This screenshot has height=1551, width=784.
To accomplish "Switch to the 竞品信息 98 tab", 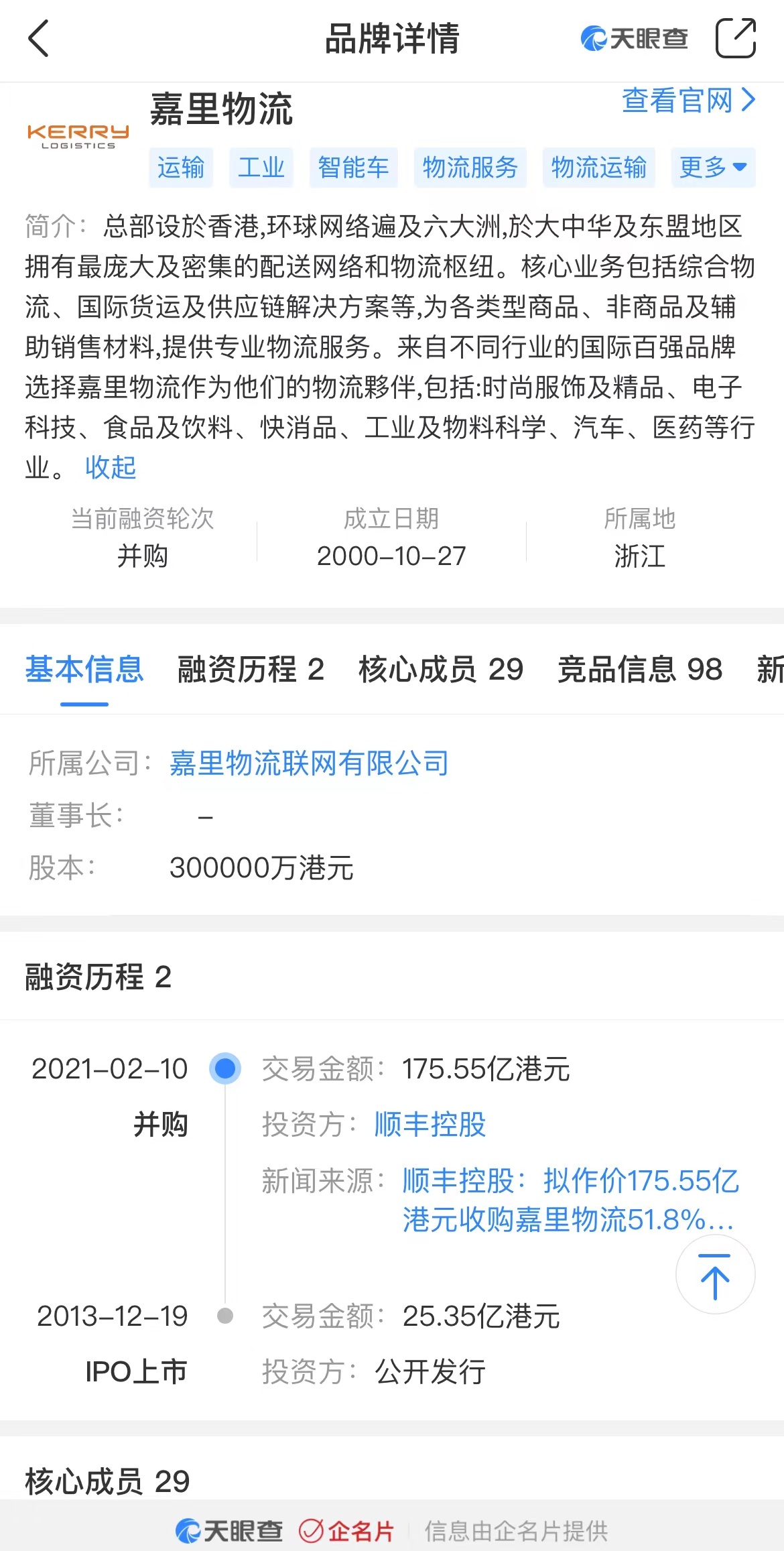I will coord(640,669).
